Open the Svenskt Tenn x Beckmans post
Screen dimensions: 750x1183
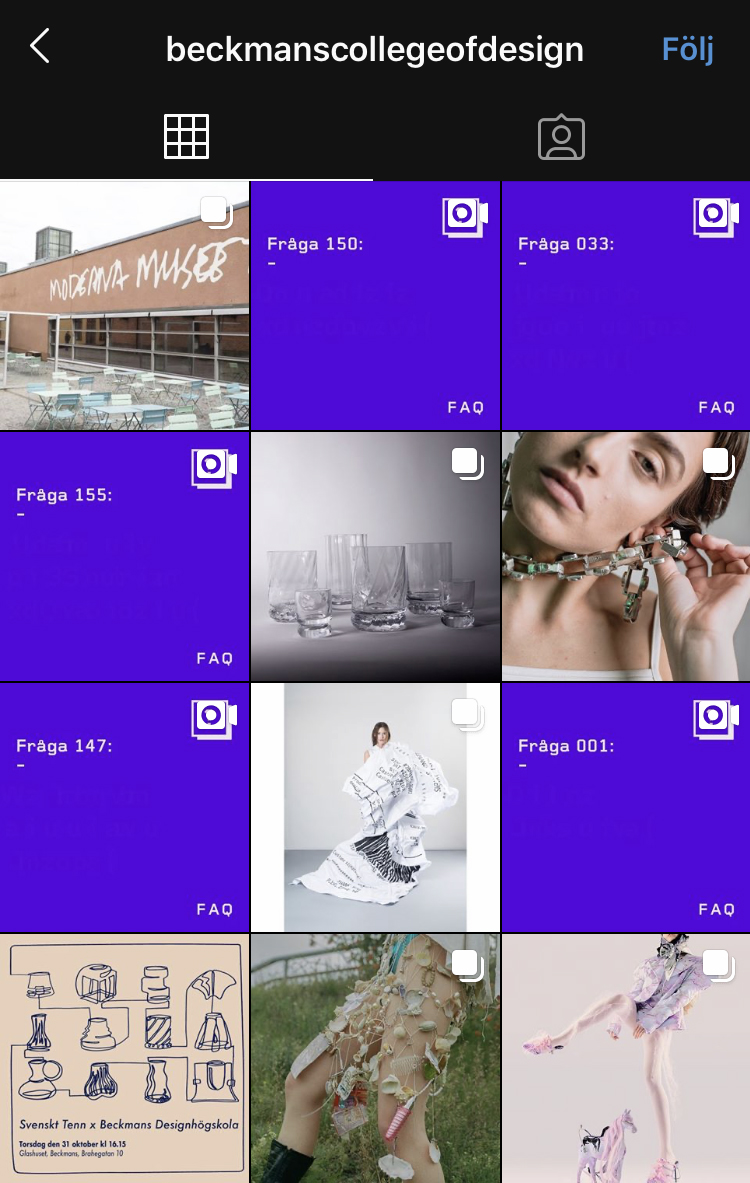[x=124, y=1058]
